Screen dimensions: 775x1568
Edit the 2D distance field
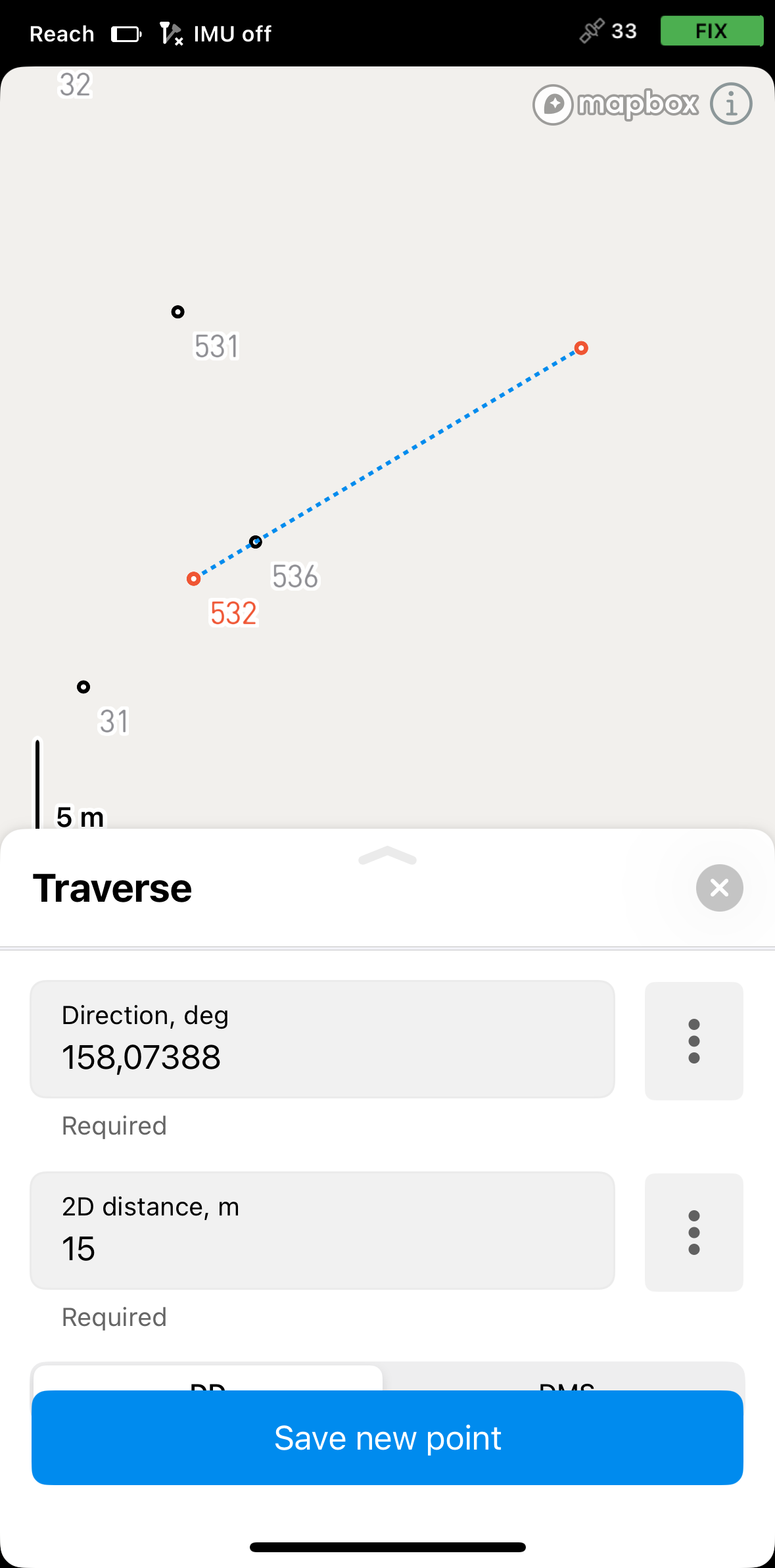pos(322,1231)
